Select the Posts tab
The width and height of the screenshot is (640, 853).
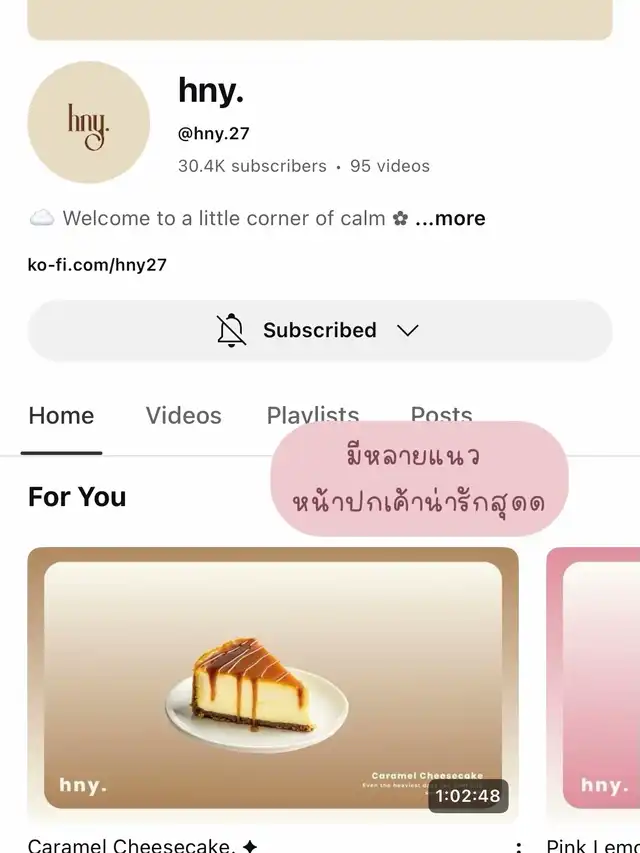click(x=441, y=412)
